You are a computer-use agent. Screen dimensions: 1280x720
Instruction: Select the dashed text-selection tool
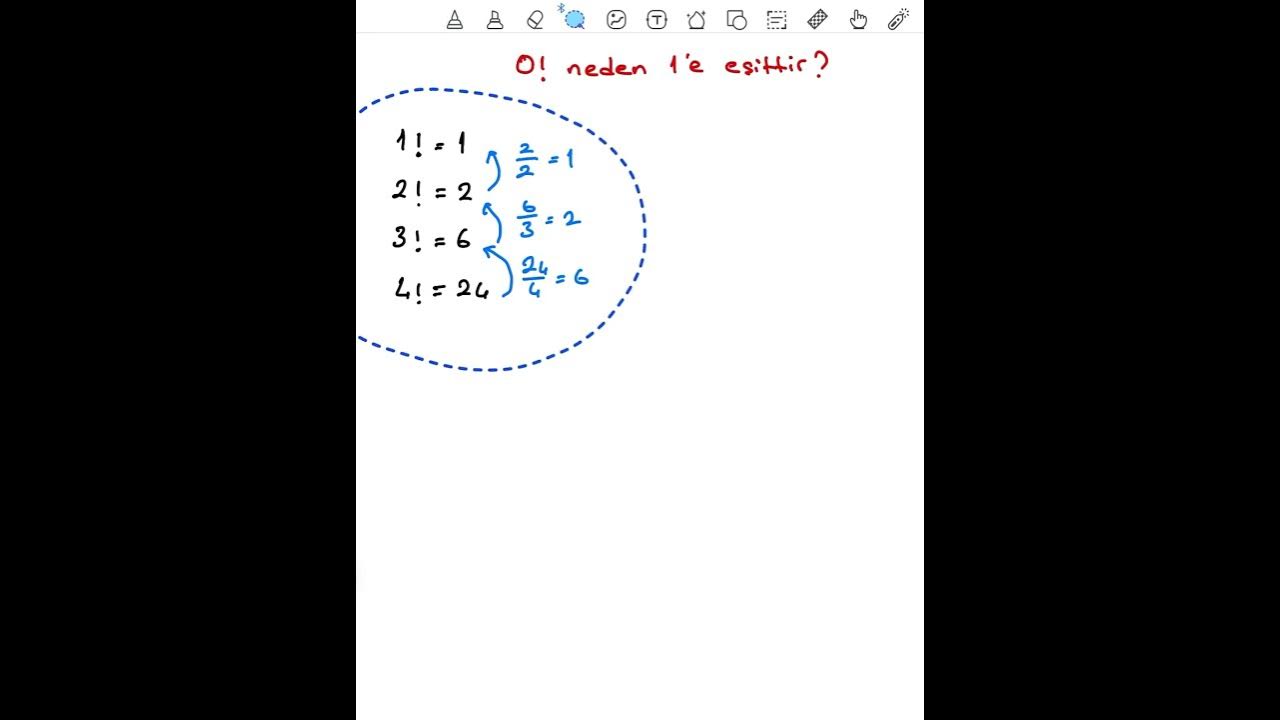point(777,19)
